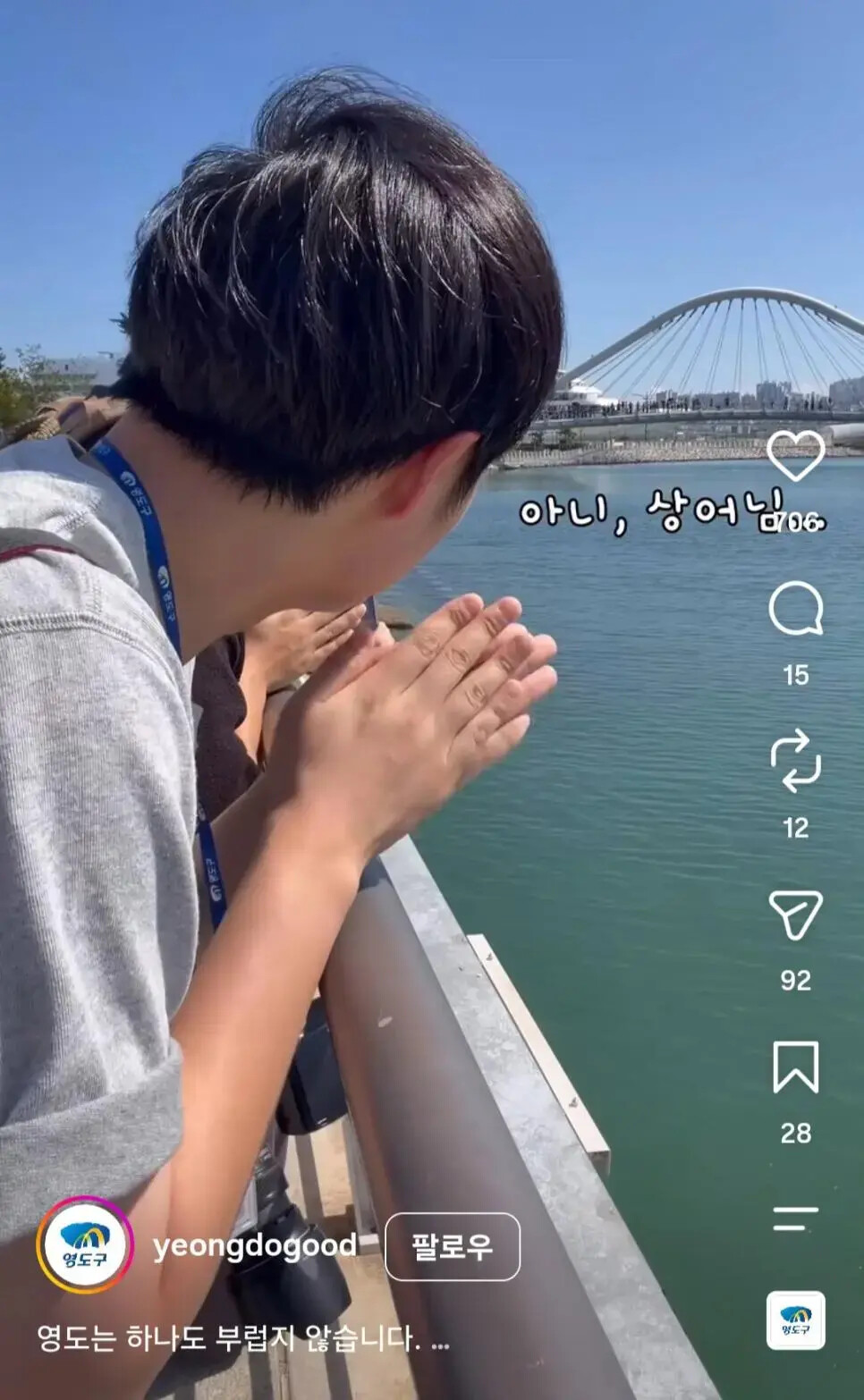Repost this reel
The width and height of the screenshot is (864, 1400).
coord(795,761)
